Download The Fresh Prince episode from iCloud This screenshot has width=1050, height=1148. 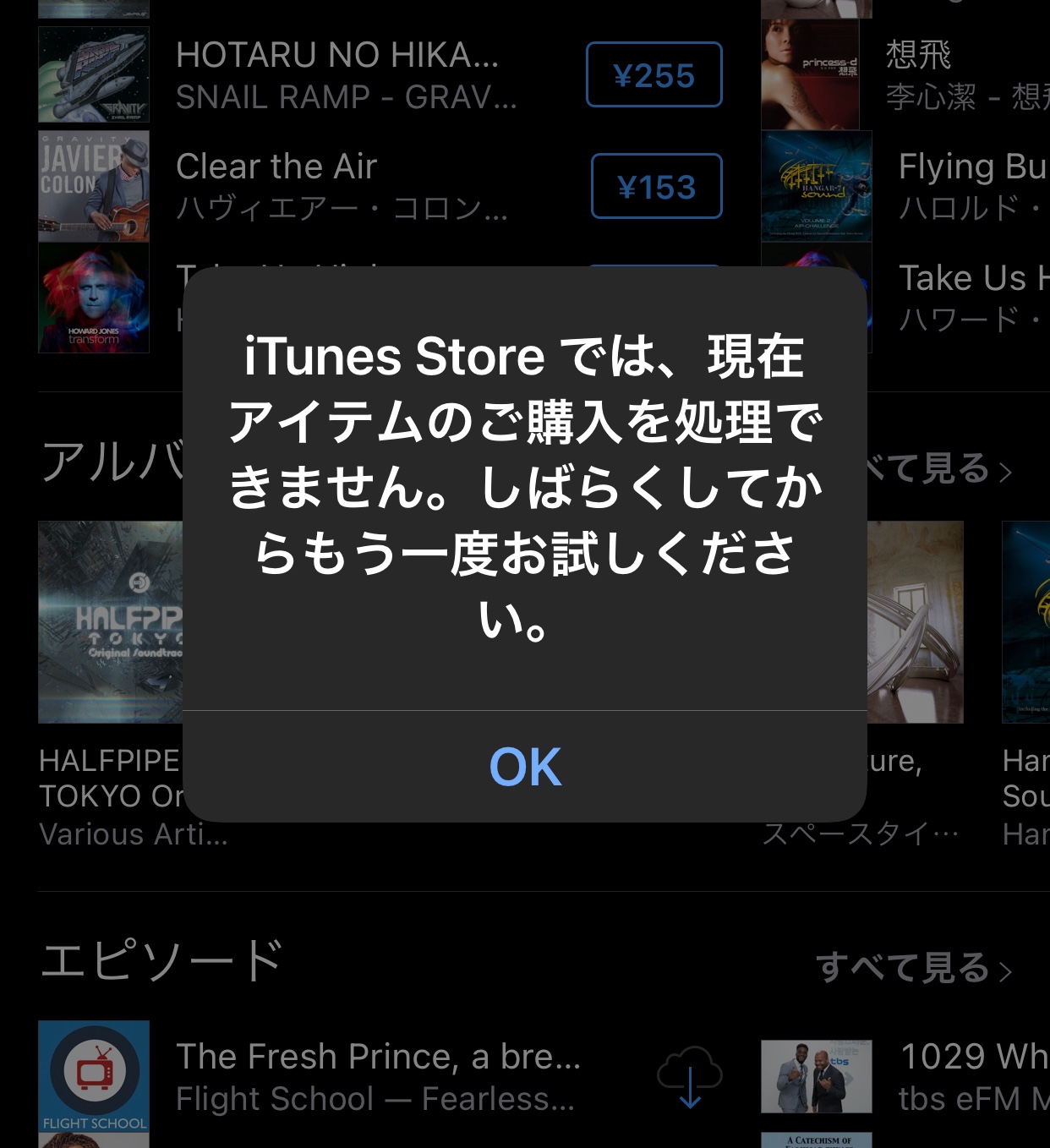tap(690, 1077)
